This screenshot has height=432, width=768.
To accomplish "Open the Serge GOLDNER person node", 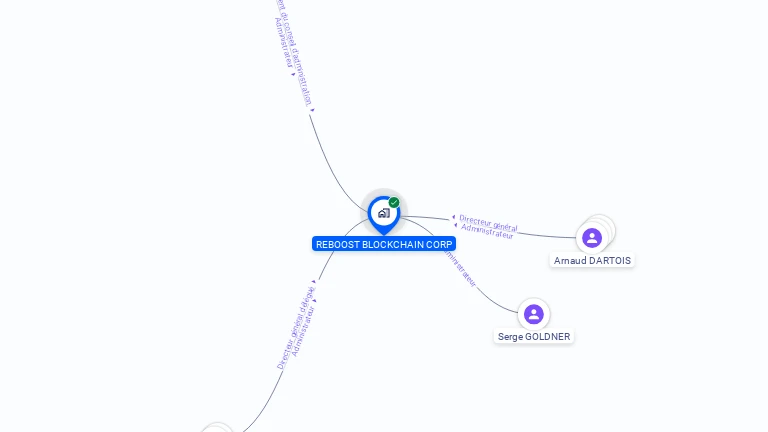I will 534,314.
